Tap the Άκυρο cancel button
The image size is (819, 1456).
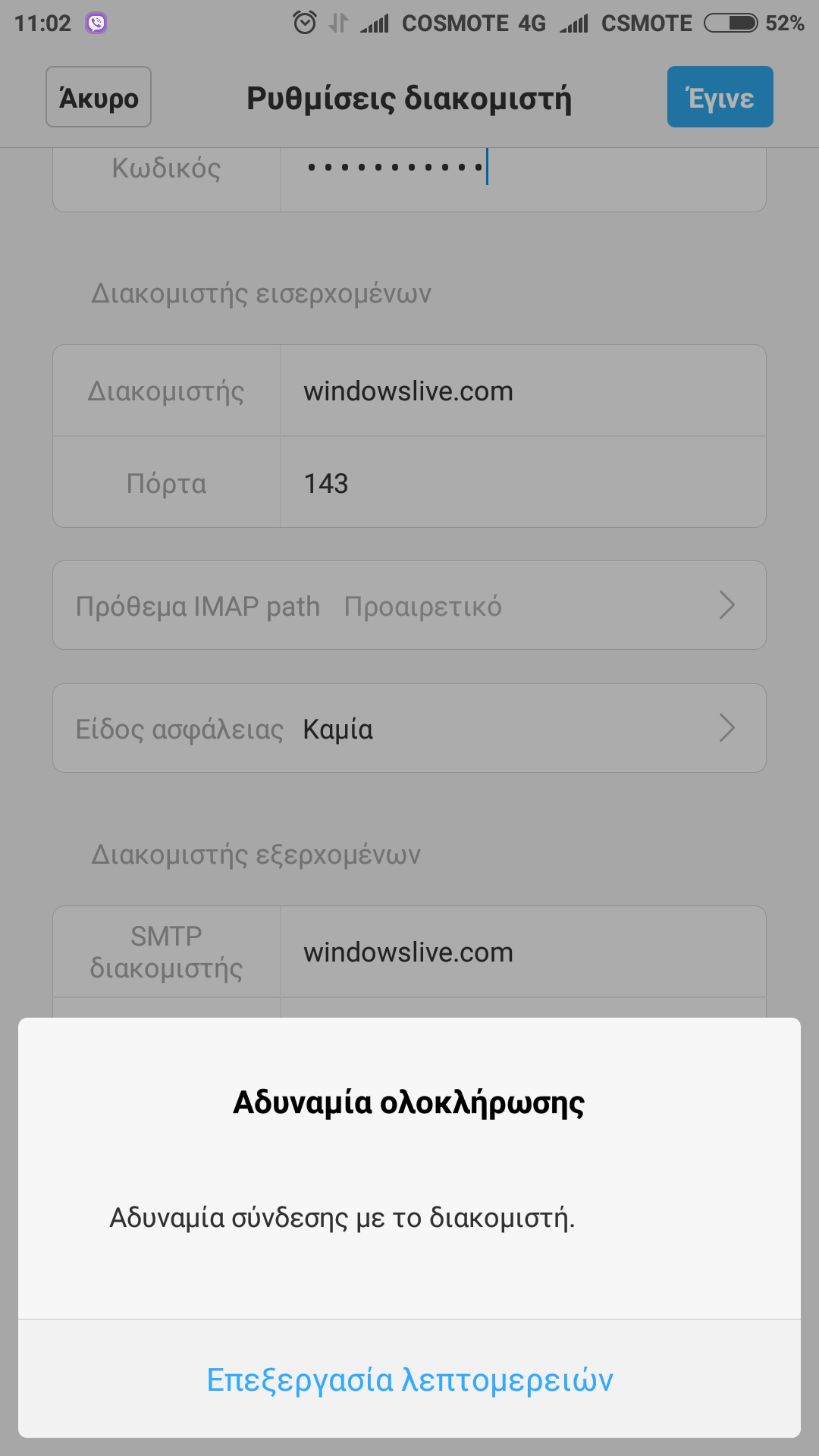coord(99,97)
